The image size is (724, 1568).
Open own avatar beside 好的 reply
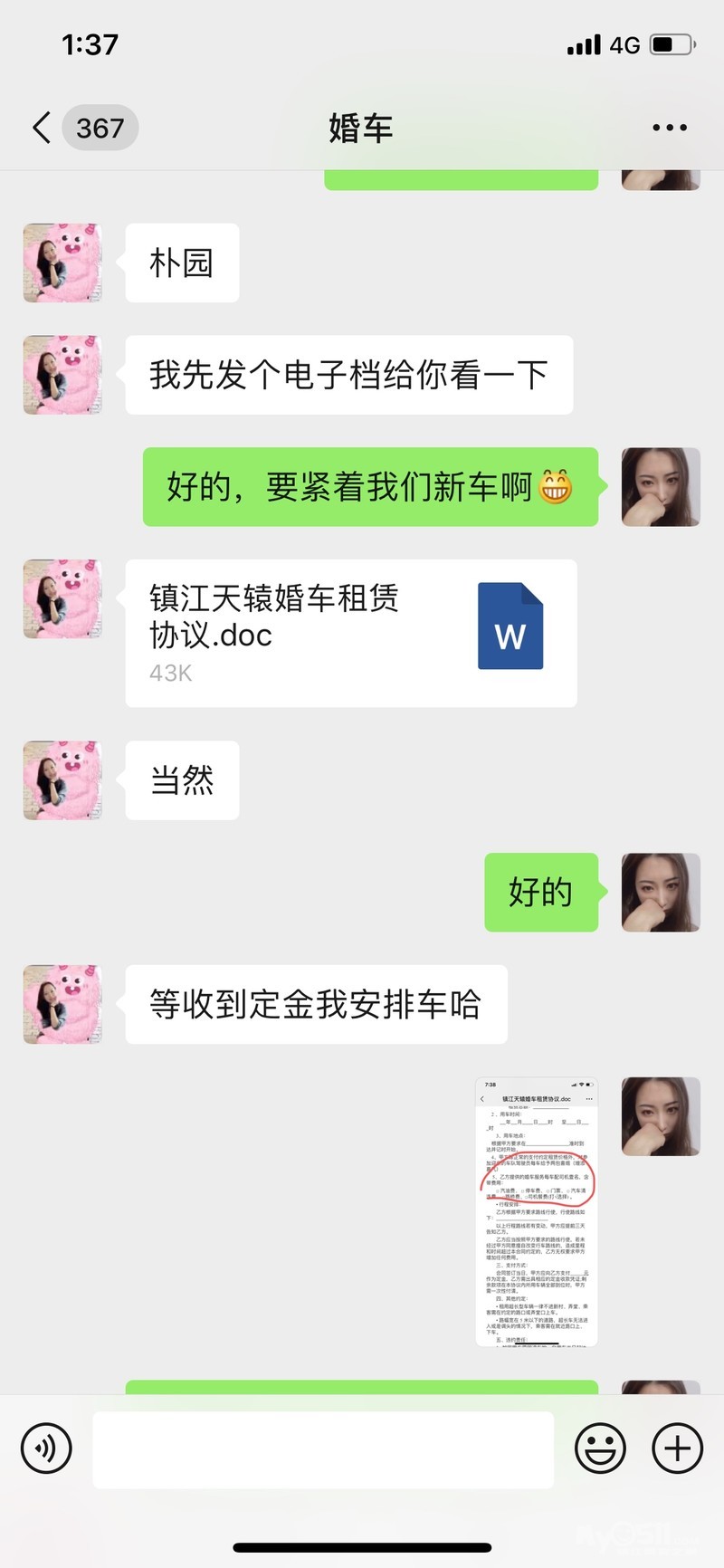tap(661, 892)
